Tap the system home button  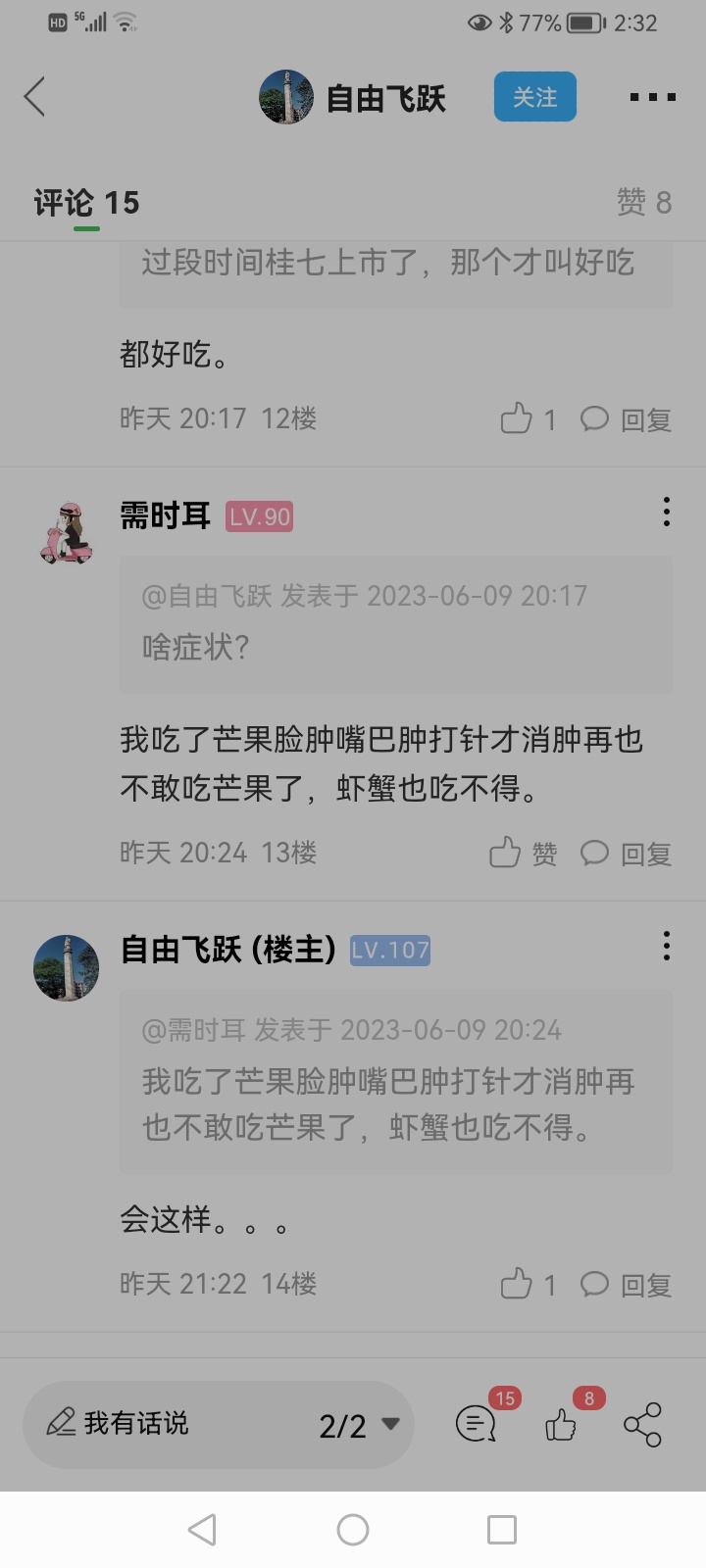coord(353,1530)
